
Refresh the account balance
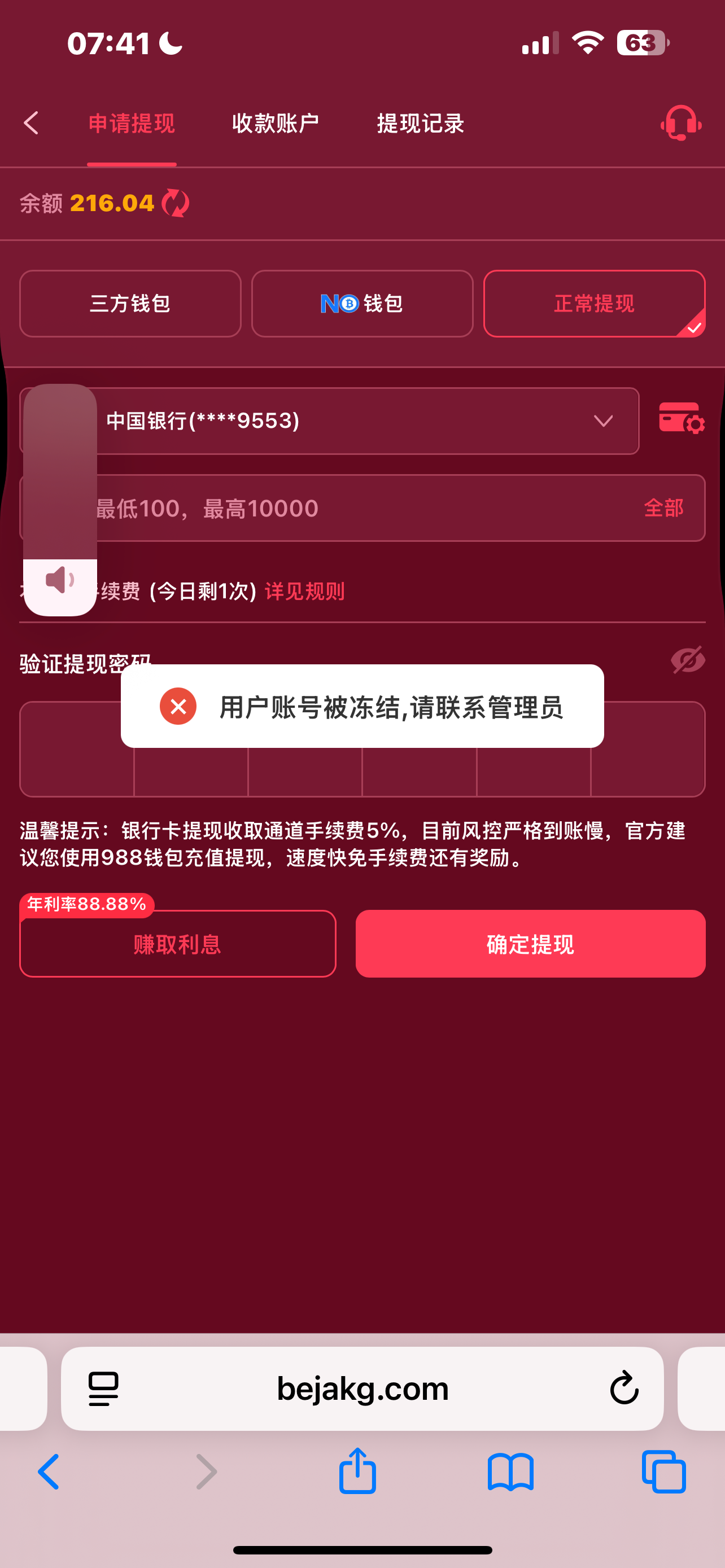pos(175,203)
